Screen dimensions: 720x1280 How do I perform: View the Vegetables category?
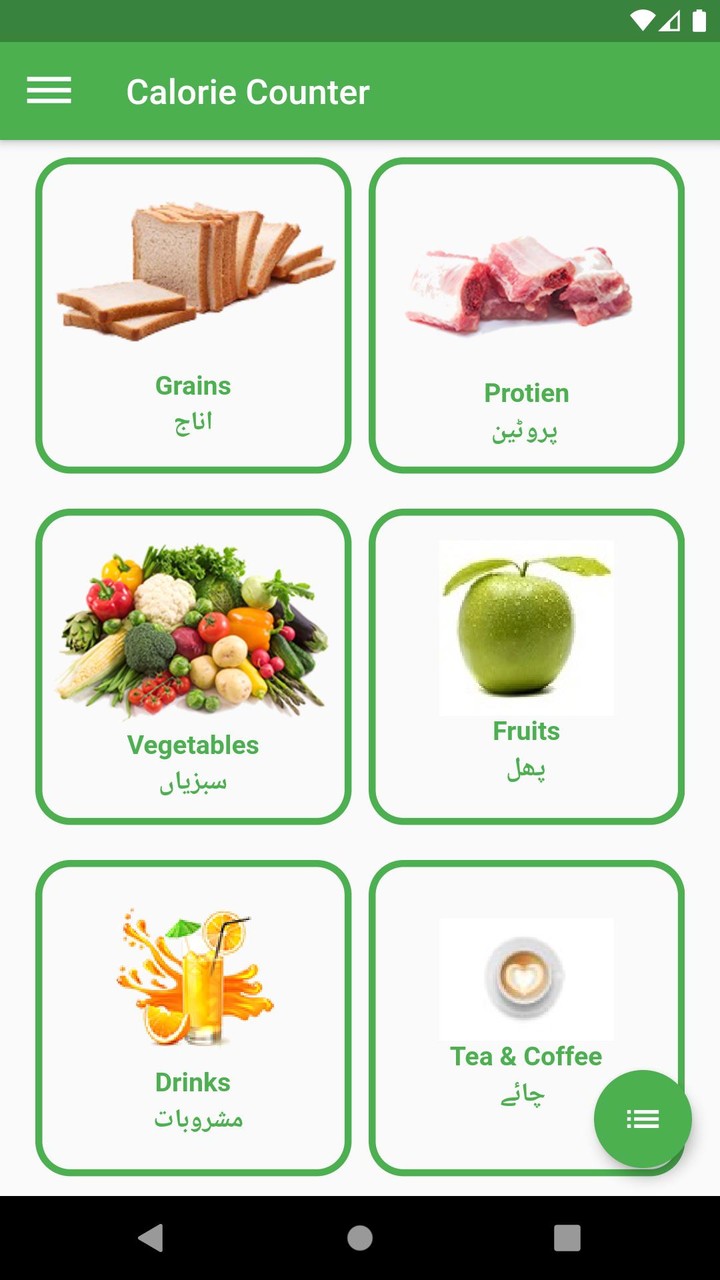pos(193,666)
